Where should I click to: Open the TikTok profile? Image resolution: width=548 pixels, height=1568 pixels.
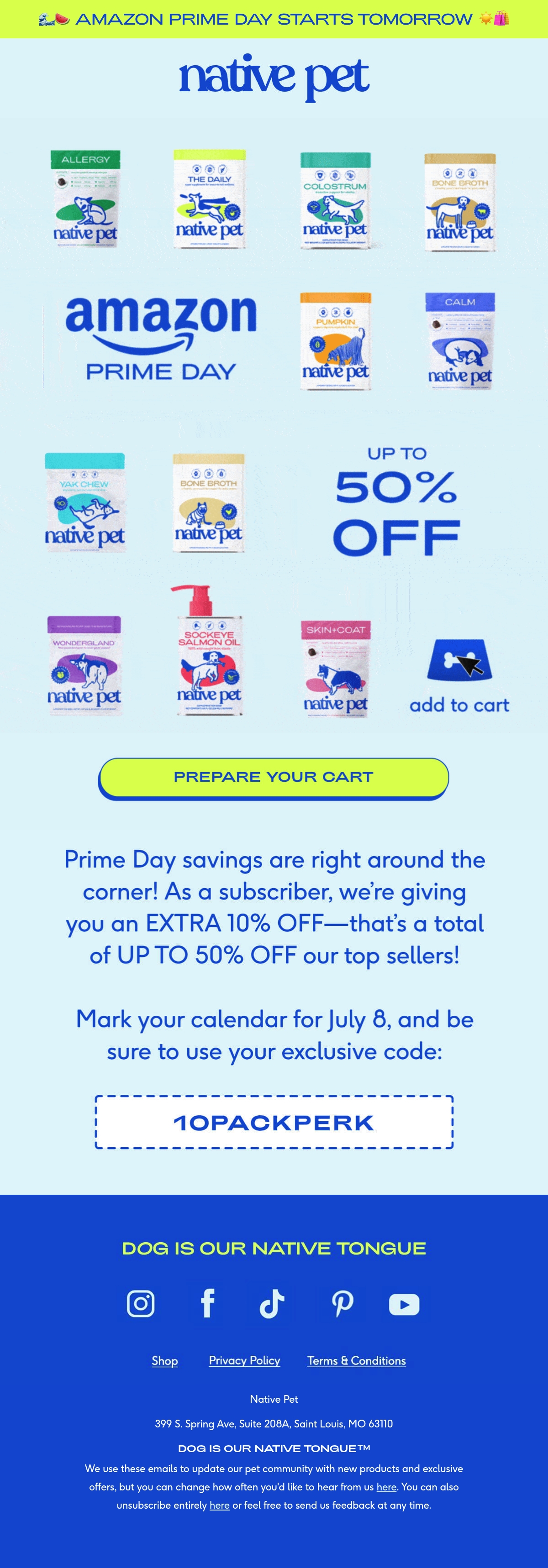click(x=272, y=1303)
